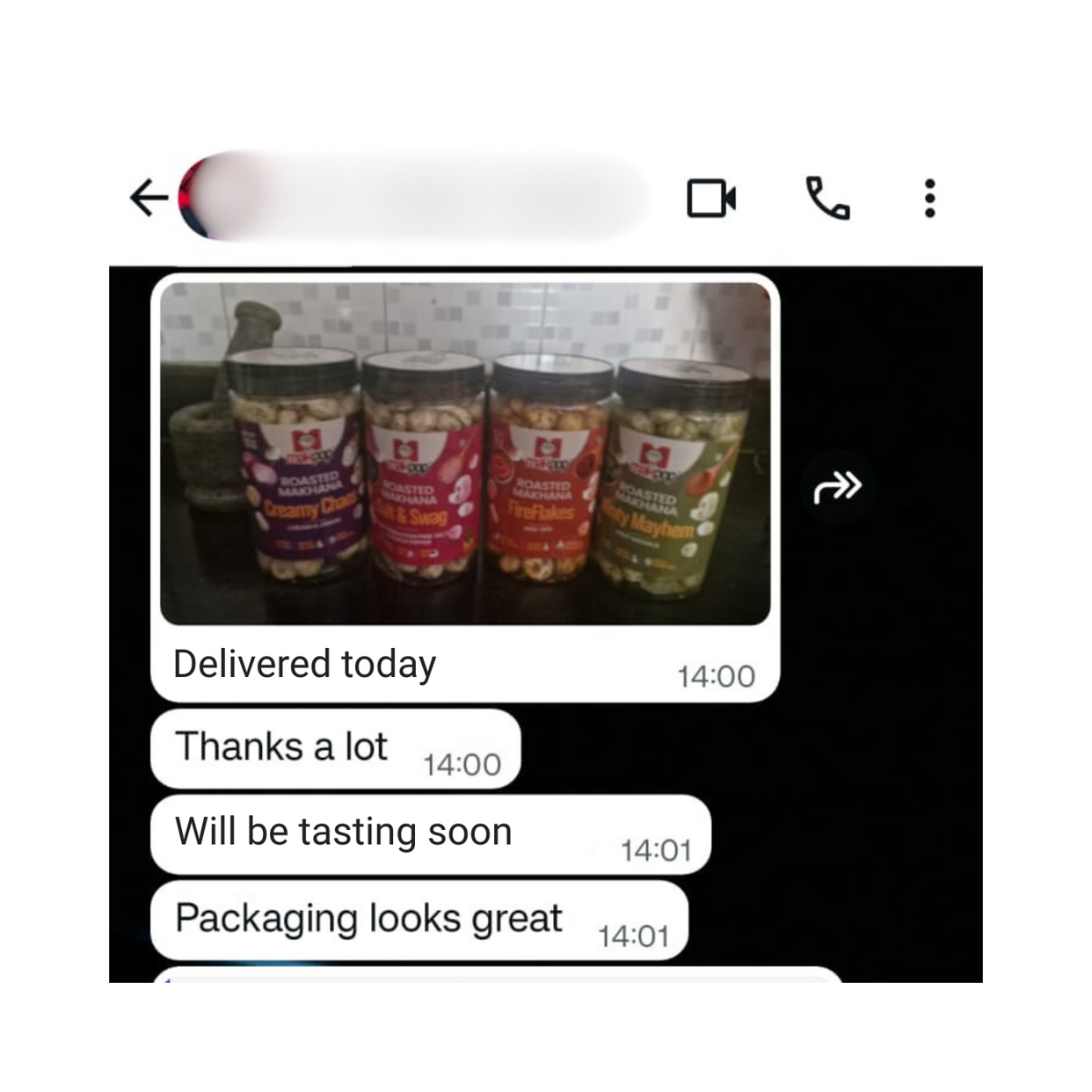Start a voice call
This screenshot has height=1092, width=1092.
[x=827, y=198]
